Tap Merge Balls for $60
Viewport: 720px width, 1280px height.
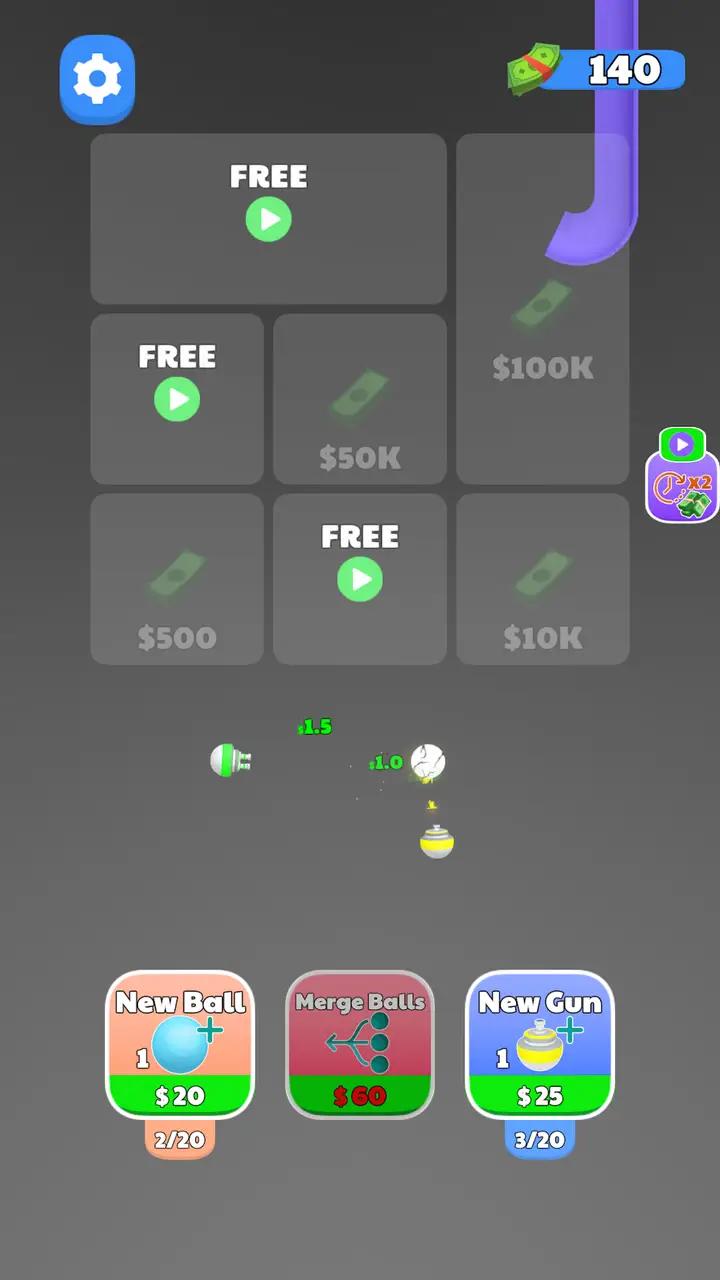(360, 1045)
